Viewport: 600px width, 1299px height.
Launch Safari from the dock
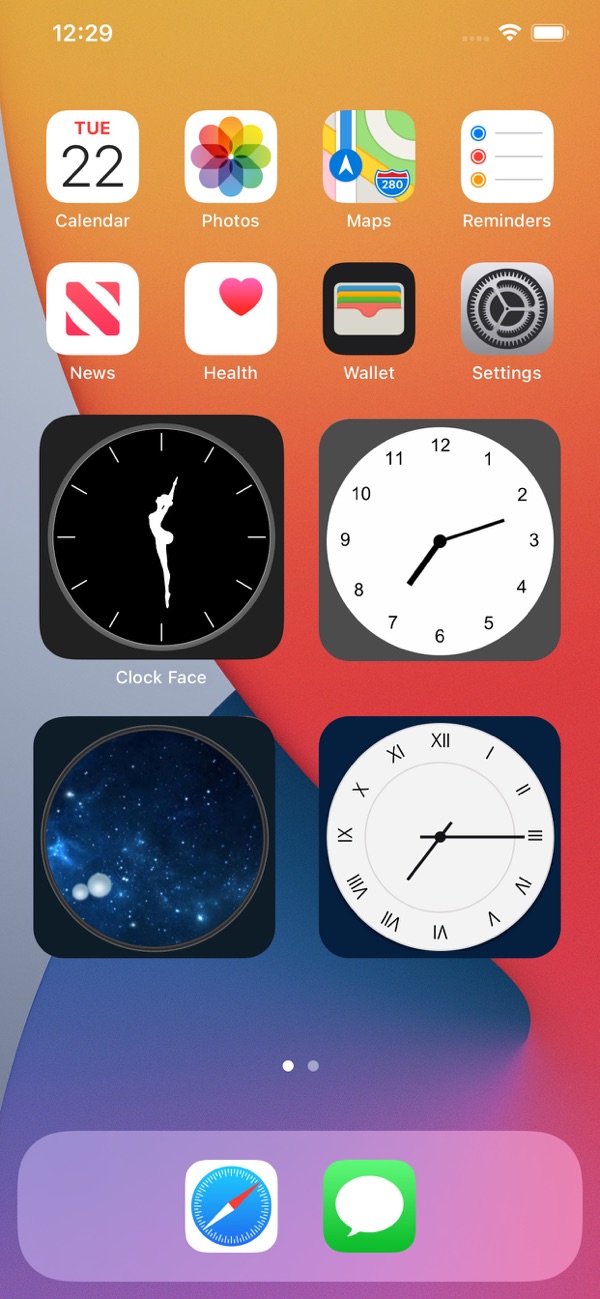coord(231,1205)
